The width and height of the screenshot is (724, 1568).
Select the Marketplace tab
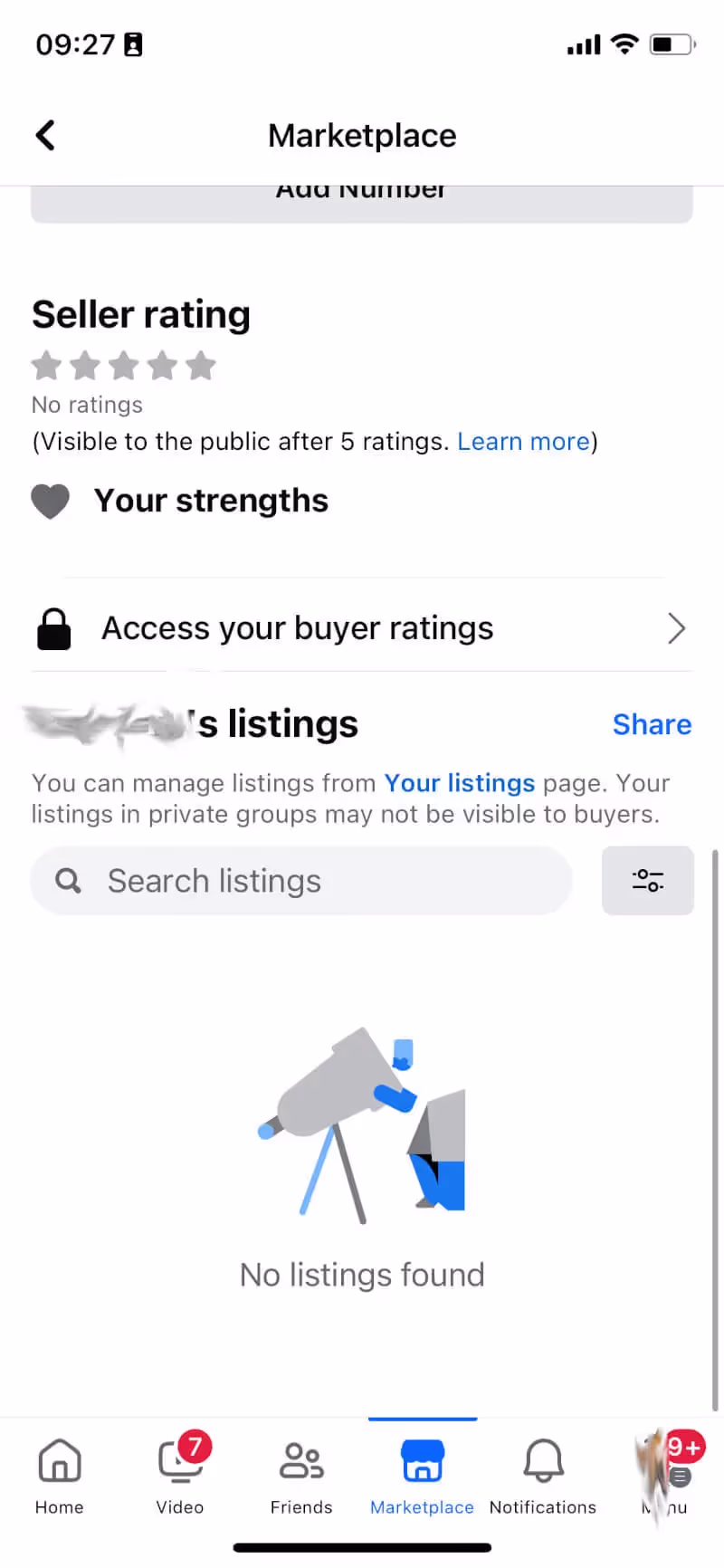[422, 1476]
